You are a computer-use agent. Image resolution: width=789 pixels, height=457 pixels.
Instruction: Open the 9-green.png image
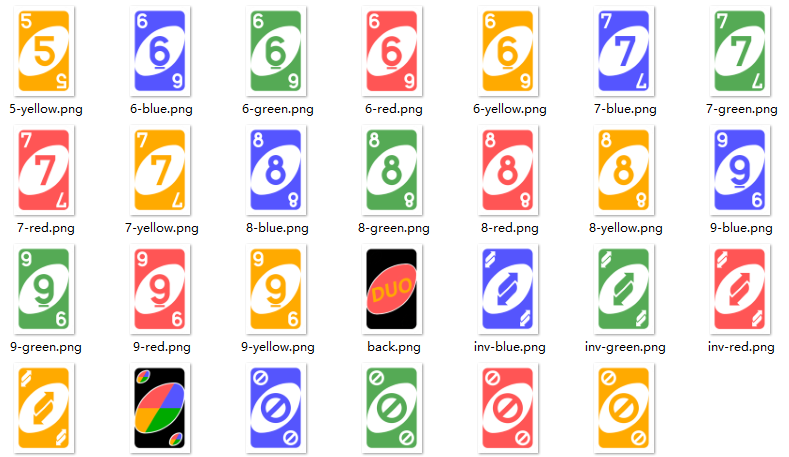[44, 289]
